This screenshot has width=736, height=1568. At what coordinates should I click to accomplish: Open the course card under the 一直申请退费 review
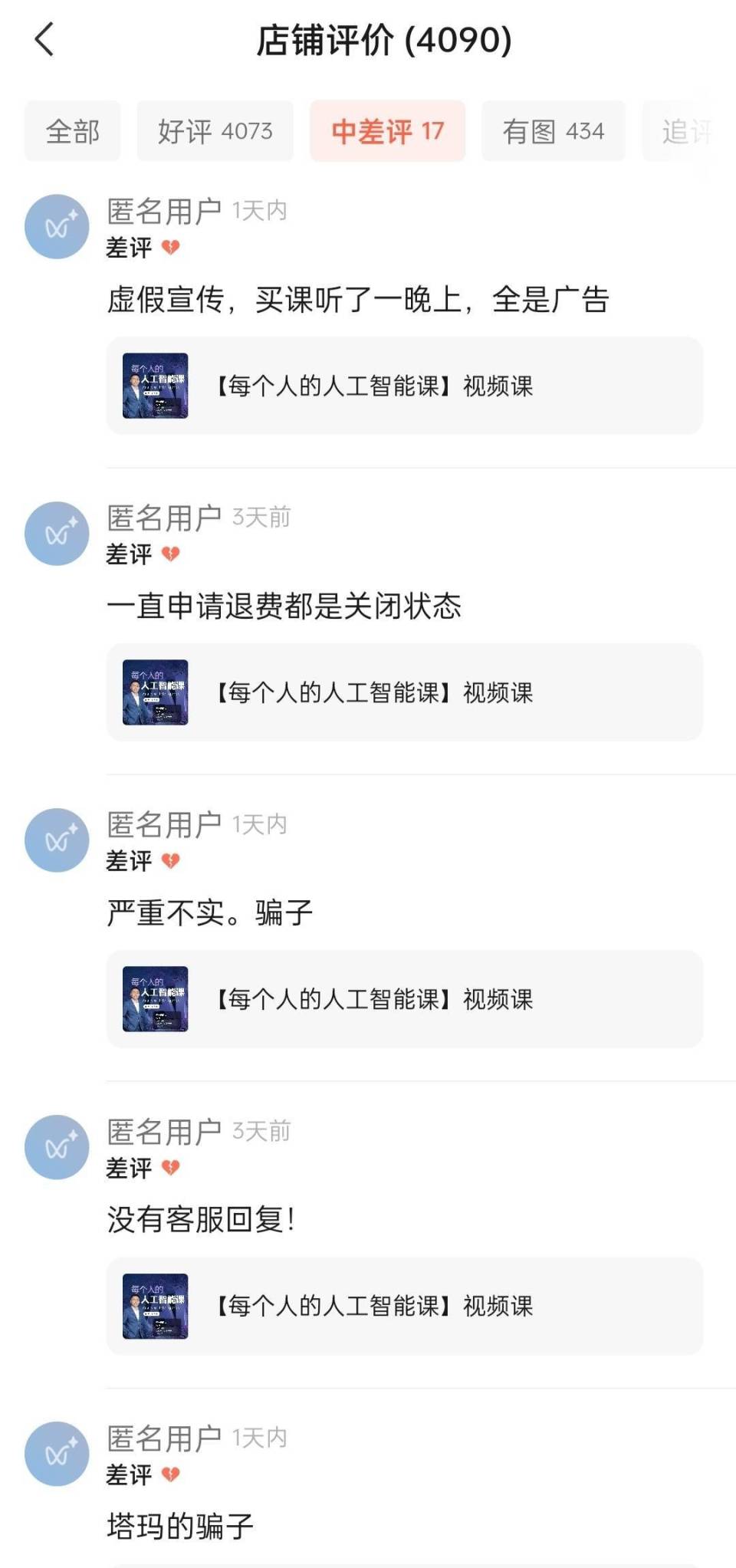(404, 692)
